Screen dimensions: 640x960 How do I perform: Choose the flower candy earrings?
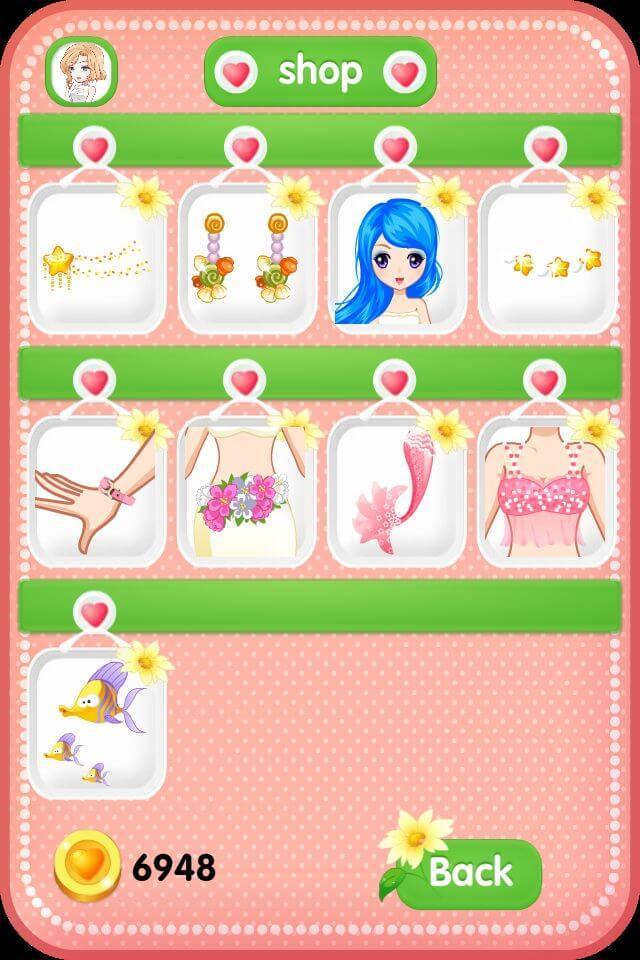(247, 260)
